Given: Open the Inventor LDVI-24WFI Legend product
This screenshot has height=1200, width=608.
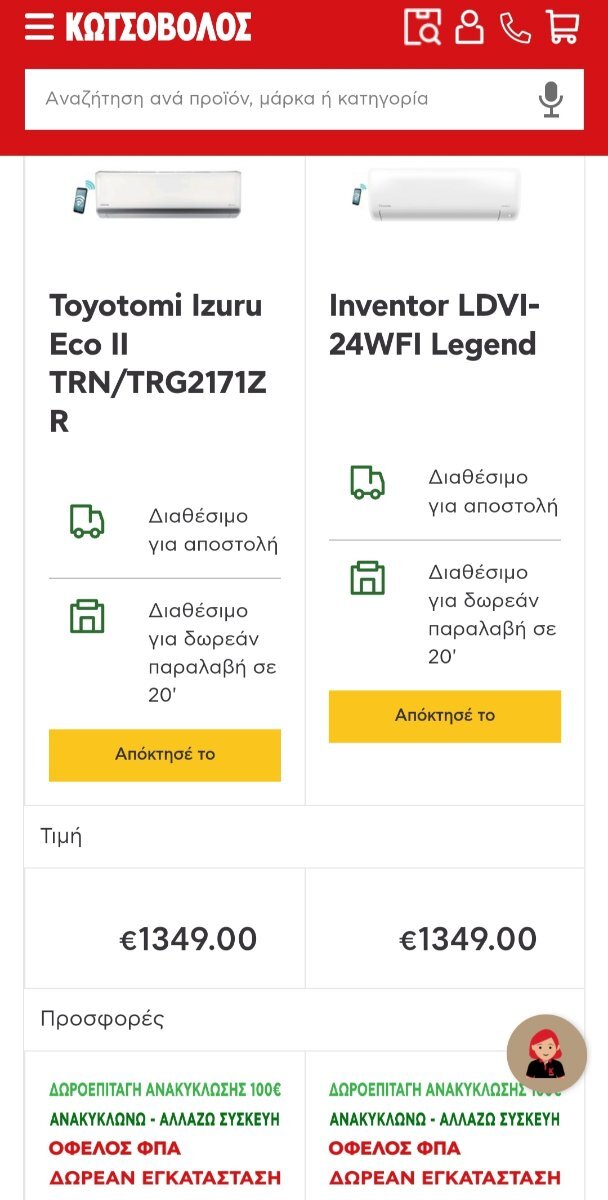Looking at the screenshot, I should pyautogui.click(x=434, y=325).
